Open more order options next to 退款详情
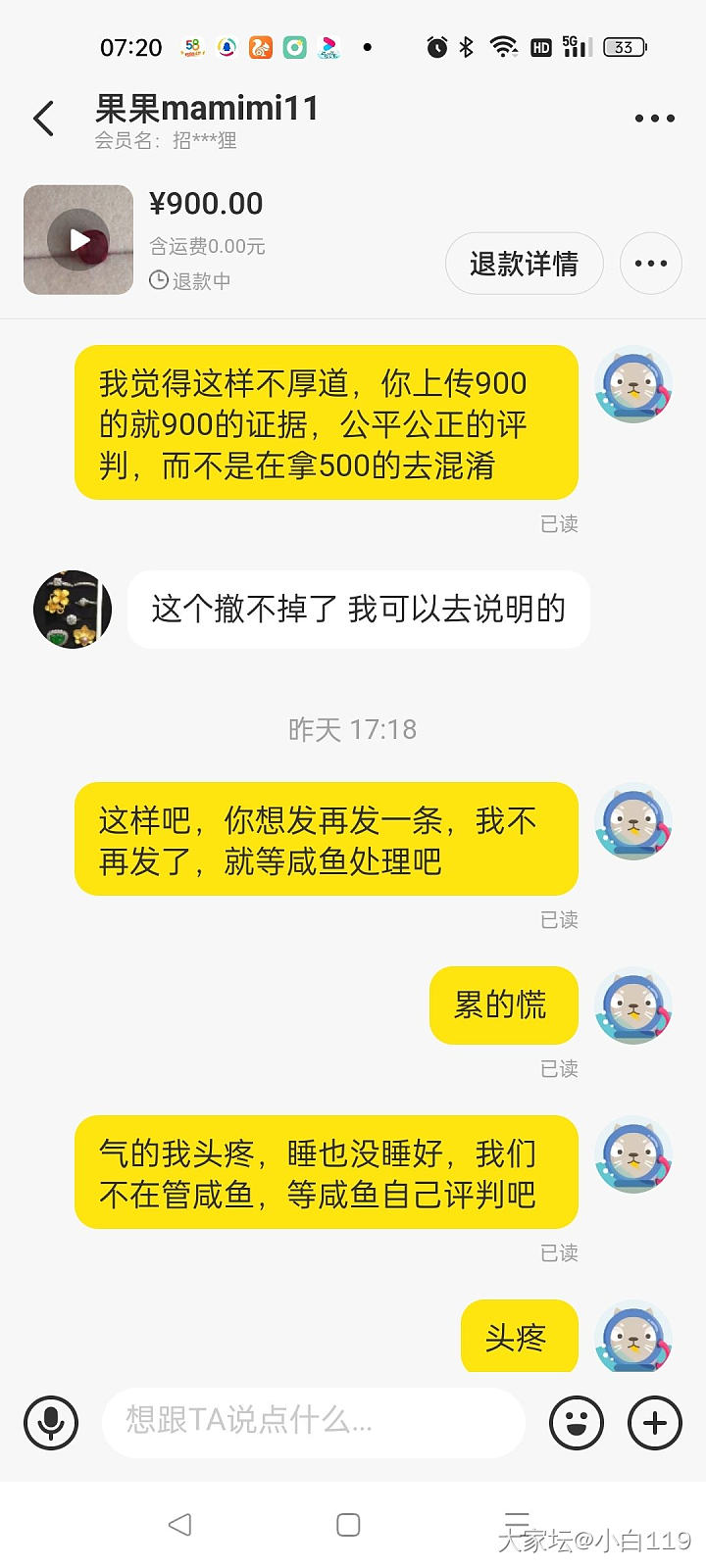Image resolution: width=706 pixels, height=1568 pixels. pos(651,264)
